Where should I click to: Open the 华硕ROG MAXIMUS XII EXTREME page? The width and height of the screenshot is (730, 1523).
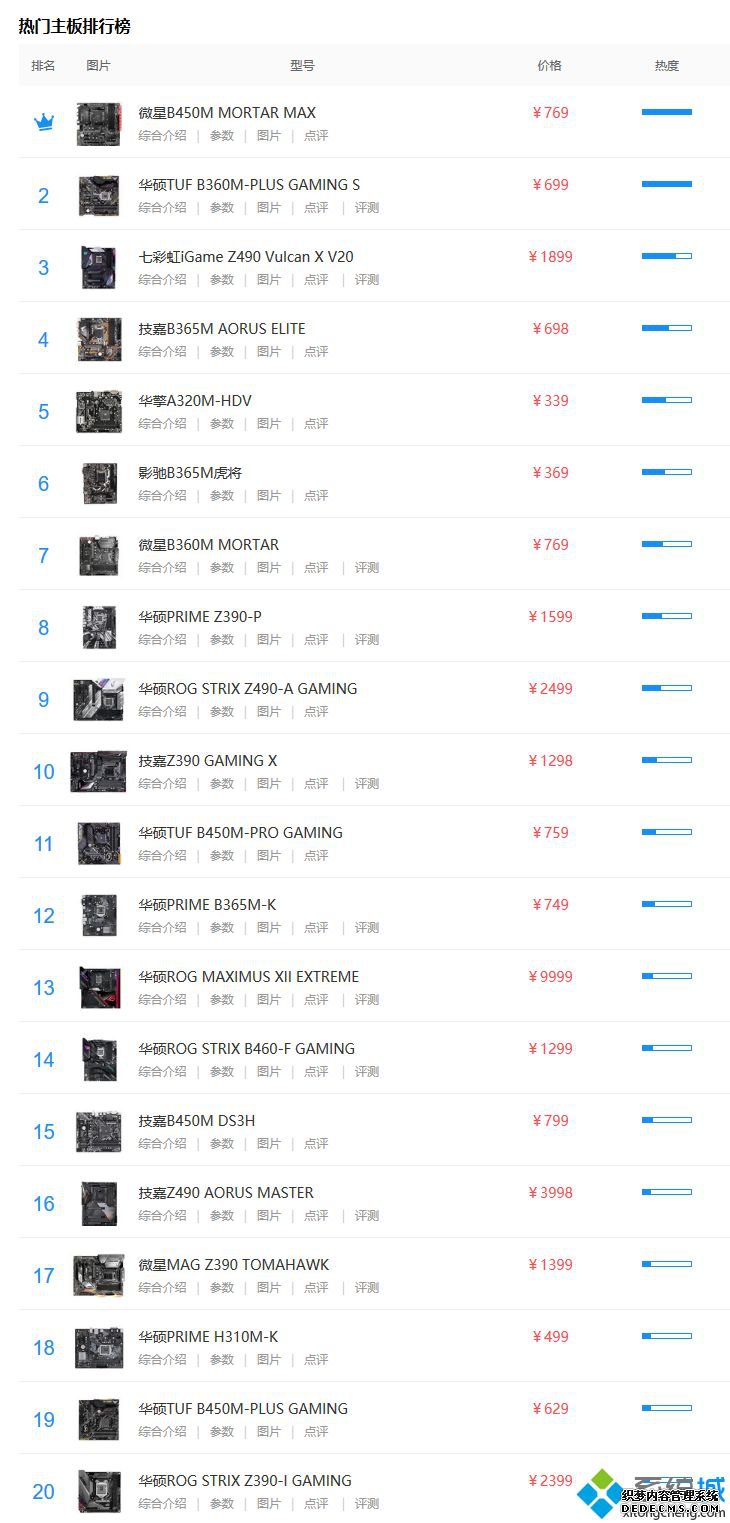(248, 977)
